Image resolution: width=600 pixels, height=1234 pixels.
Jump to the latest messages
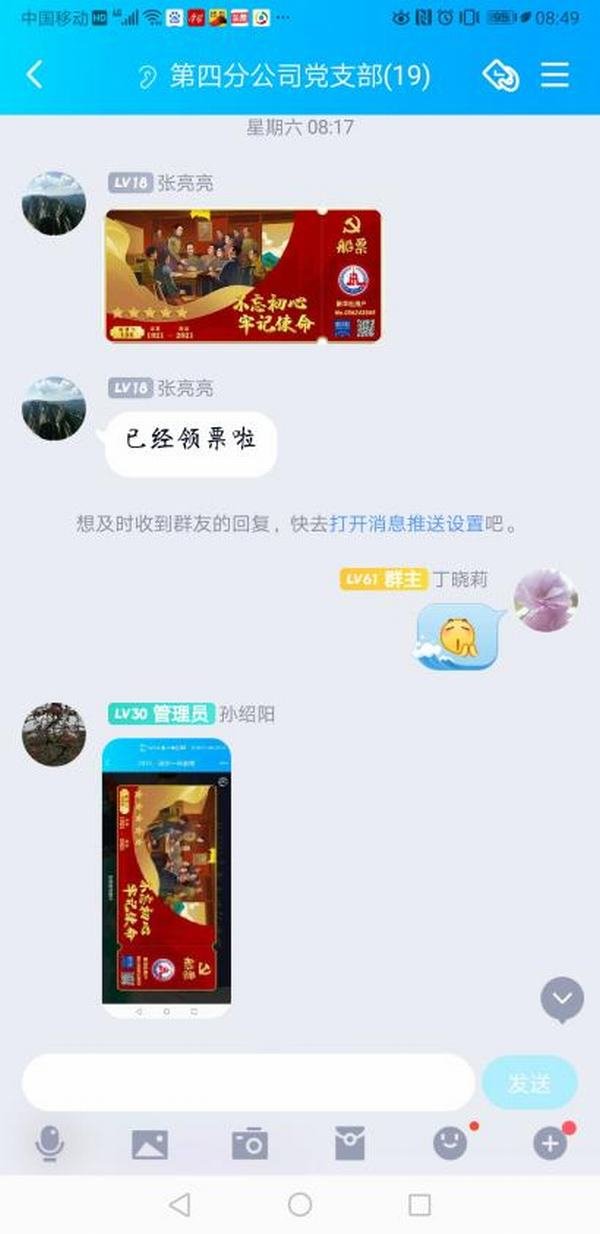tap(562, 998)
